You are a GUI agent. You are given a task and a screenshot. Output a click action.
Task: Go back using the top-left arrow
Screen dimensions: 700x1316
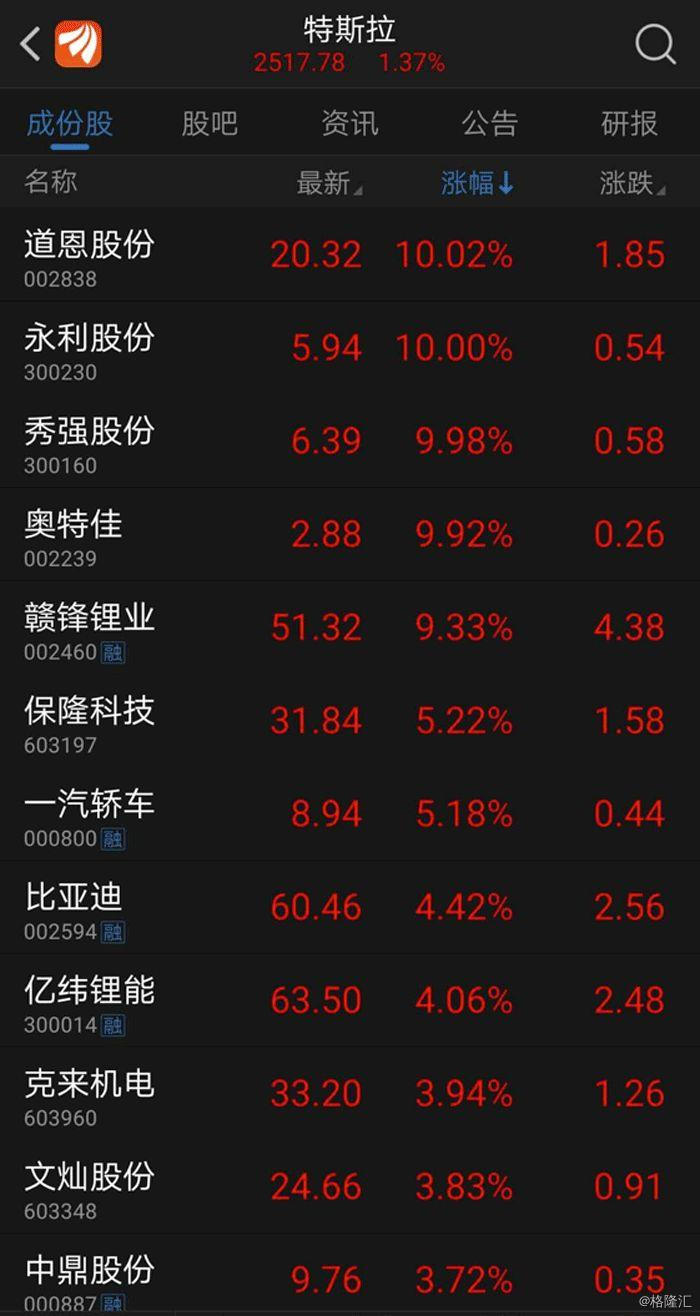tap(32, 44)
